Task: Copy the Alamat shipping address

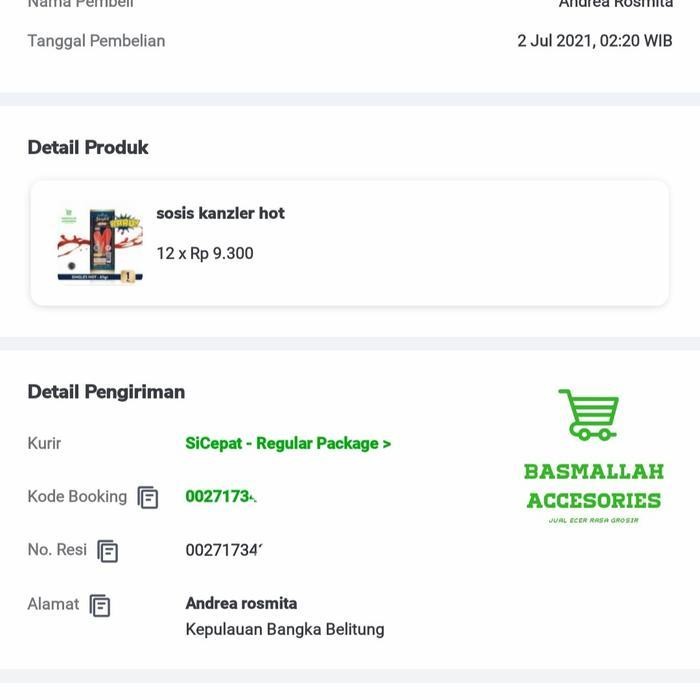Action: 100,605
